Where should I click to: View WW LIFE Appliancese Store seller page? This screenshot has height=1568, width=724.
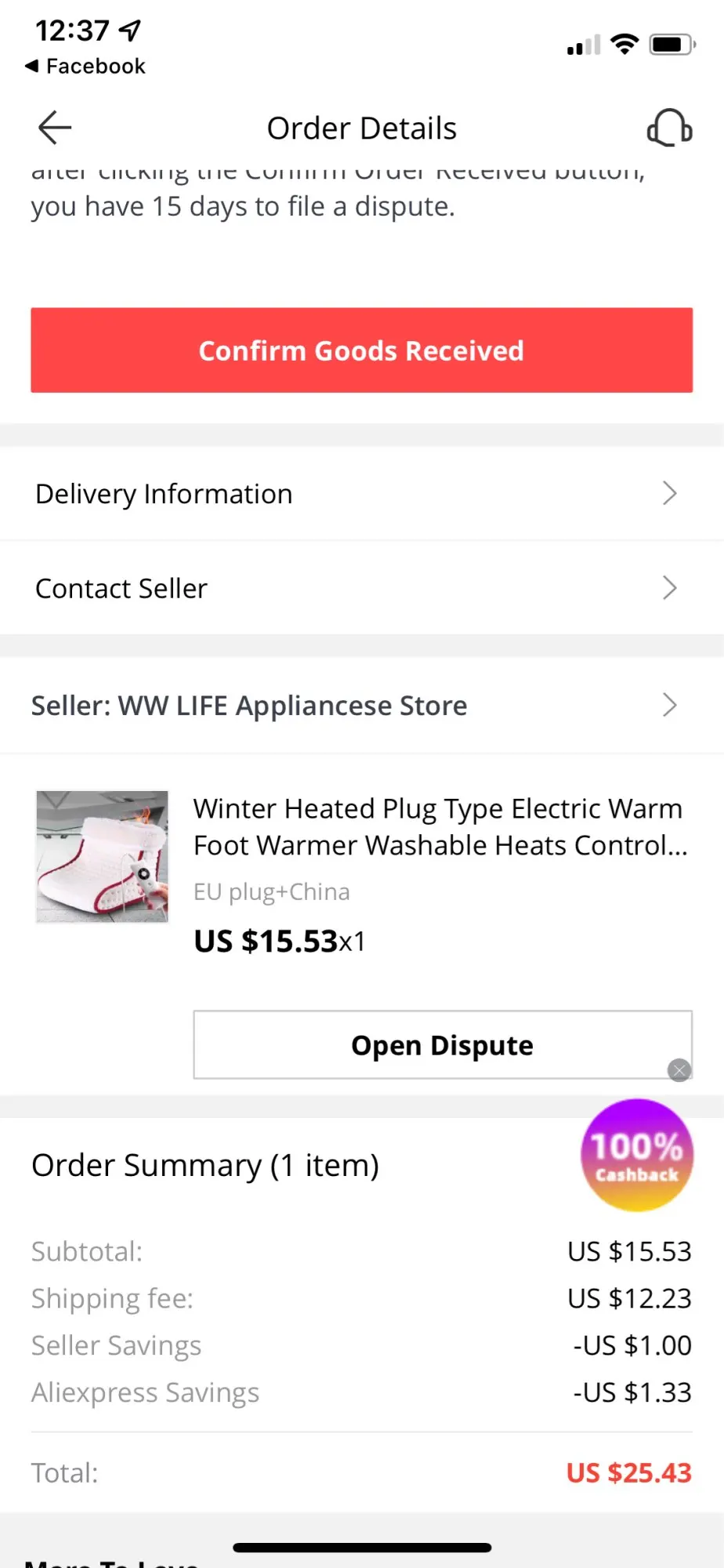(361, 706)
